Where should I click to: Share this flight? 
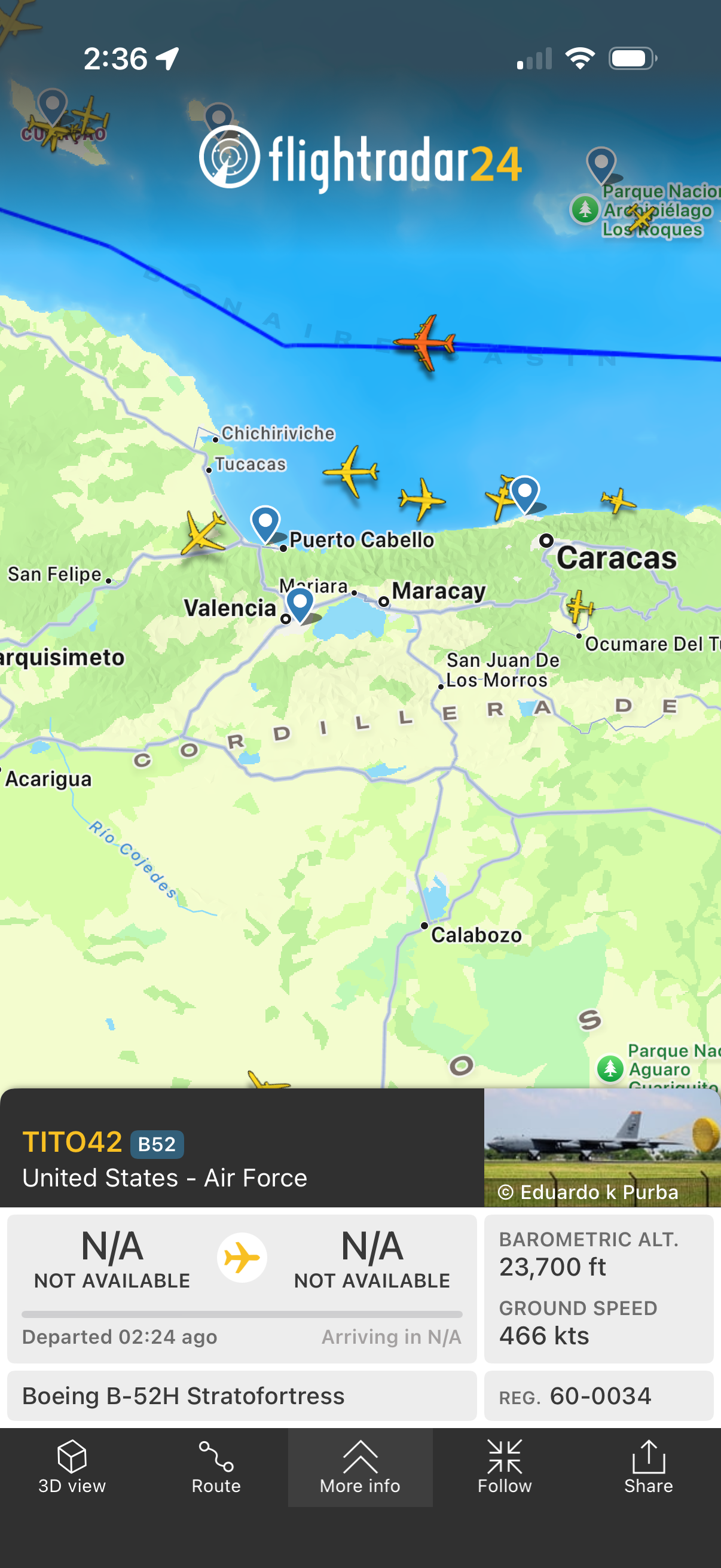[x=649, y=1467]
